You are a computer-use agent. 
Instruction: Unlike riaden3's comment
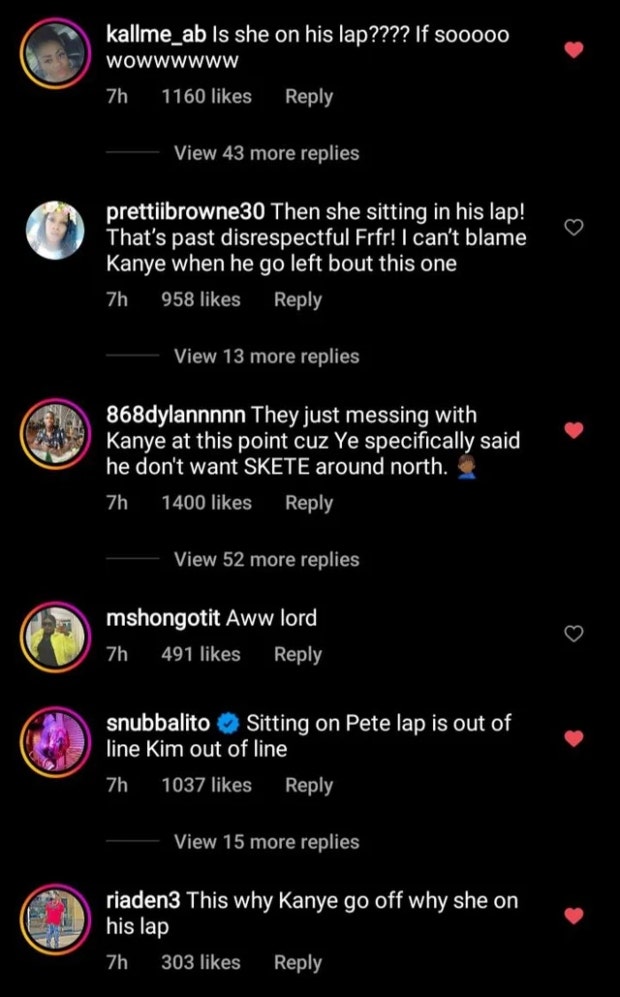pyautogui.click(x=574, y=915)
